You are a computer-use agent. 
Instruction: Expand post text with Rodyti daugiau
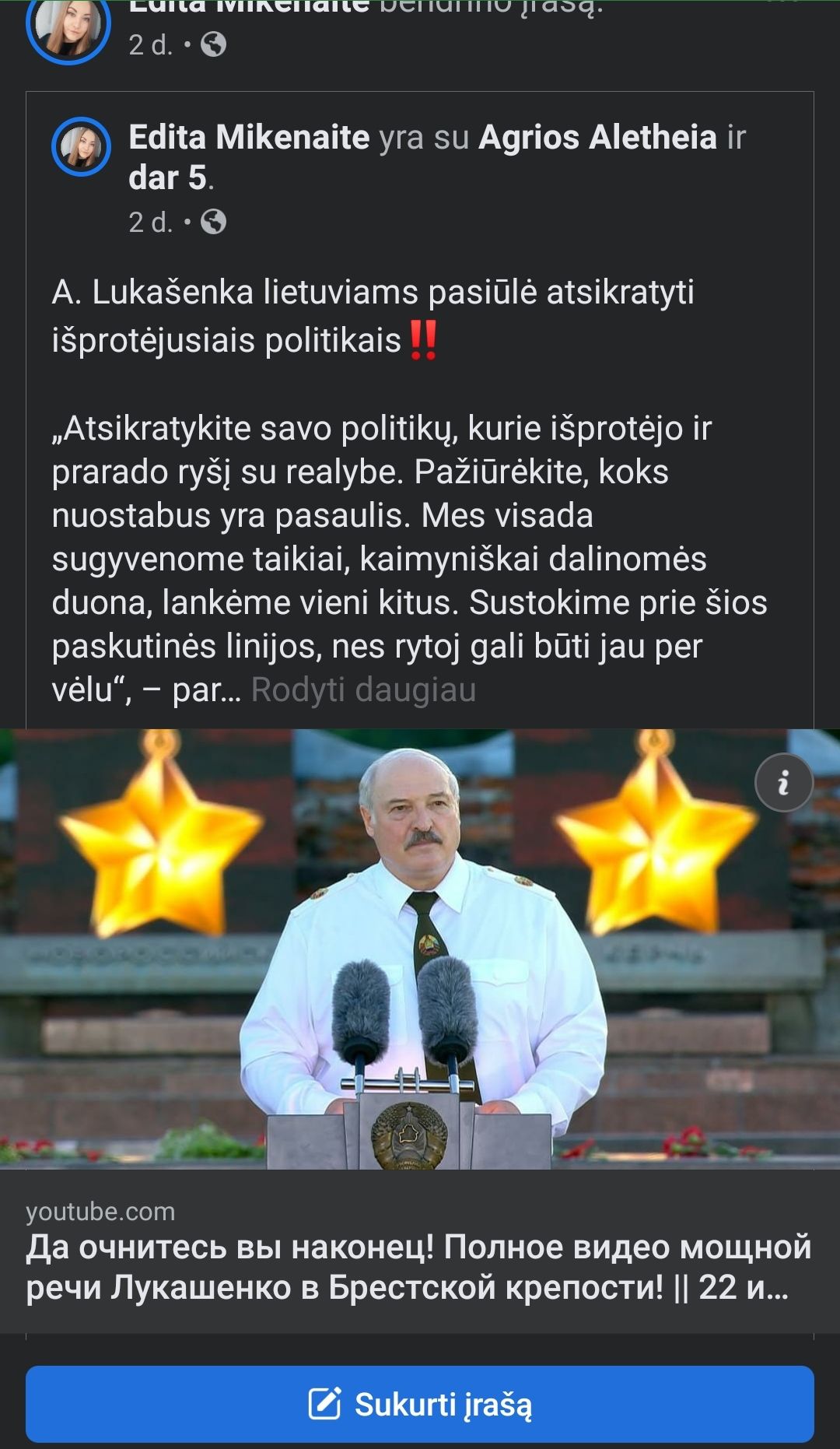coord(363,690)
